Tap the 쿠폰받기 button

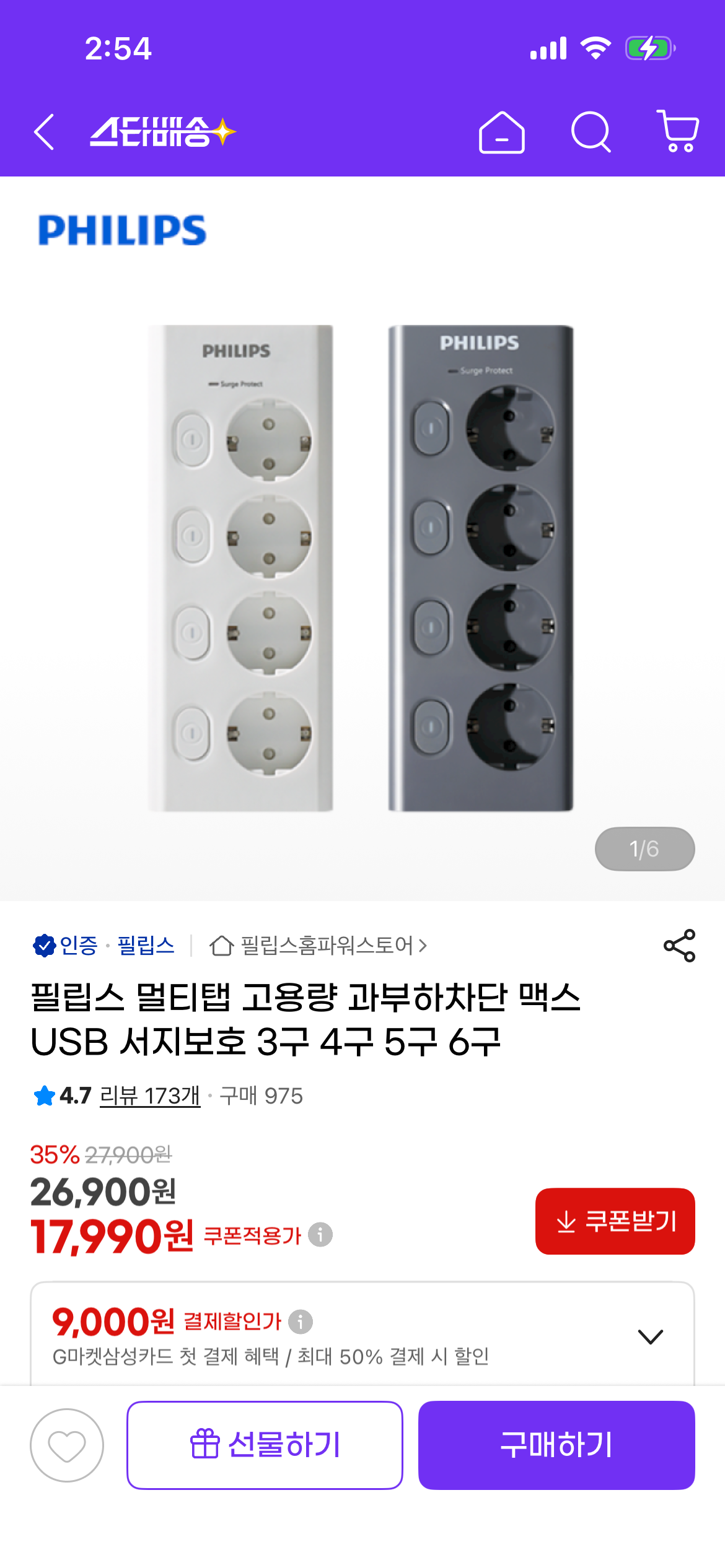pos(615,1221)
